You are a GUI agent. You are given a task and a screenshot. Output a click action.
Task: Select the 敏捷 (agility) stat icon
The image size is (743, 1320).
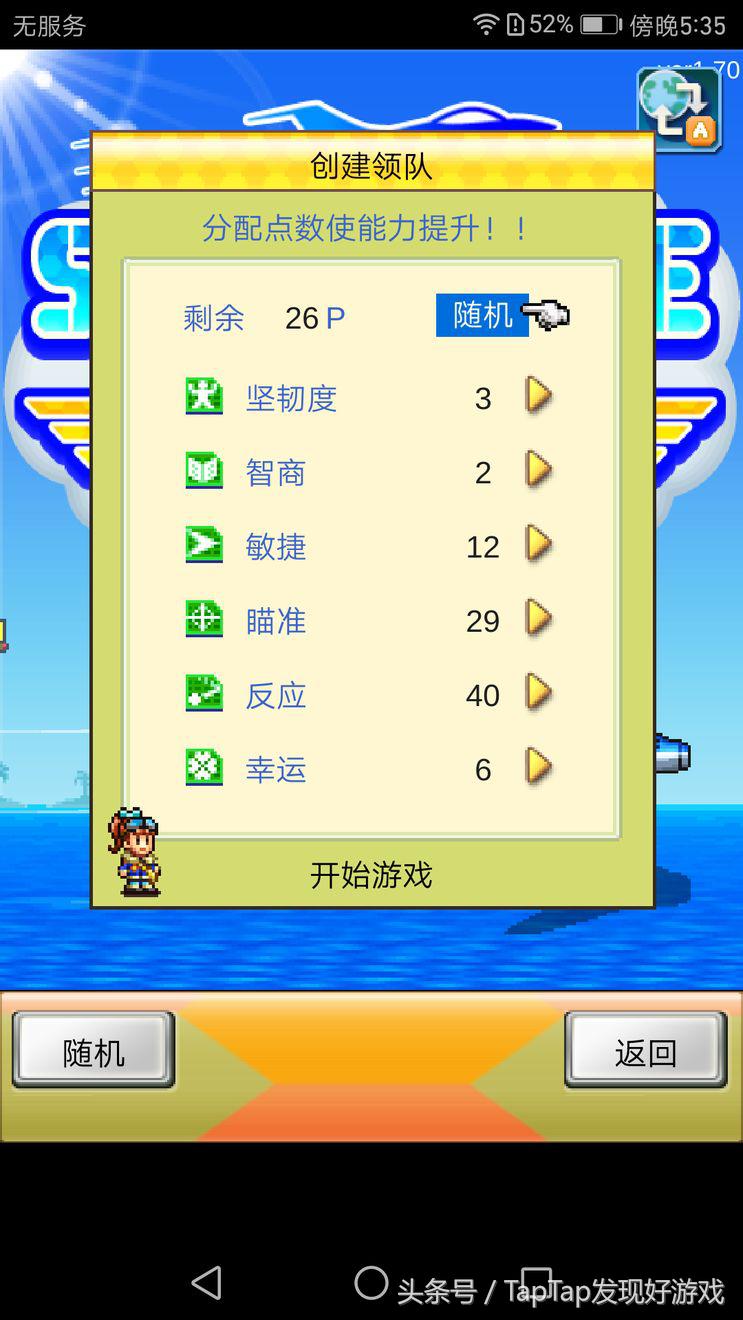202,546
